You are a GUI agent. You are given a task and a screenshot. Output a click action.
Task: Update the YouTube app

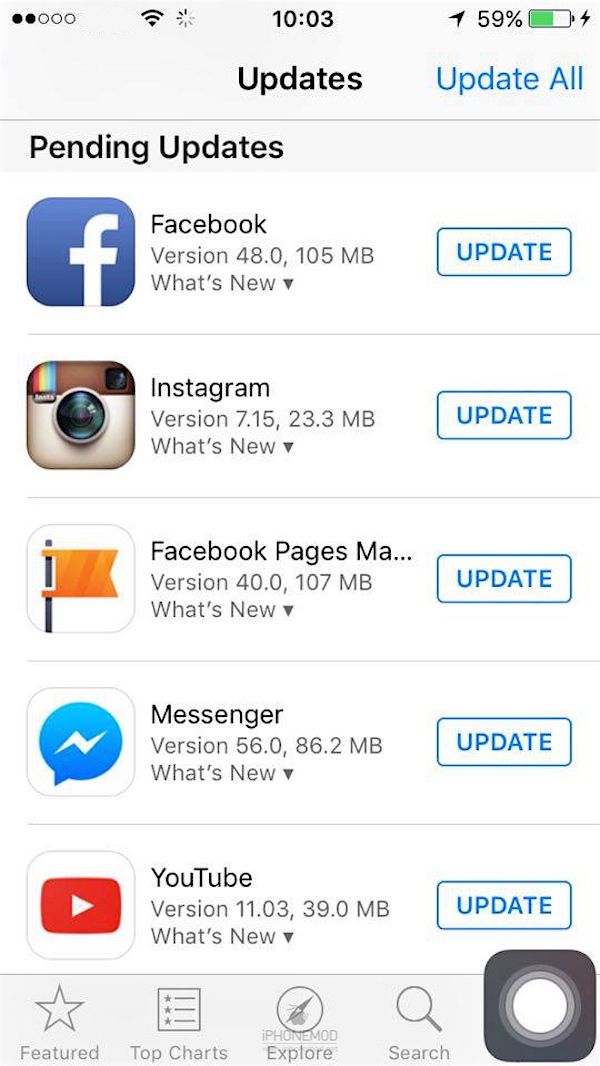504,905
